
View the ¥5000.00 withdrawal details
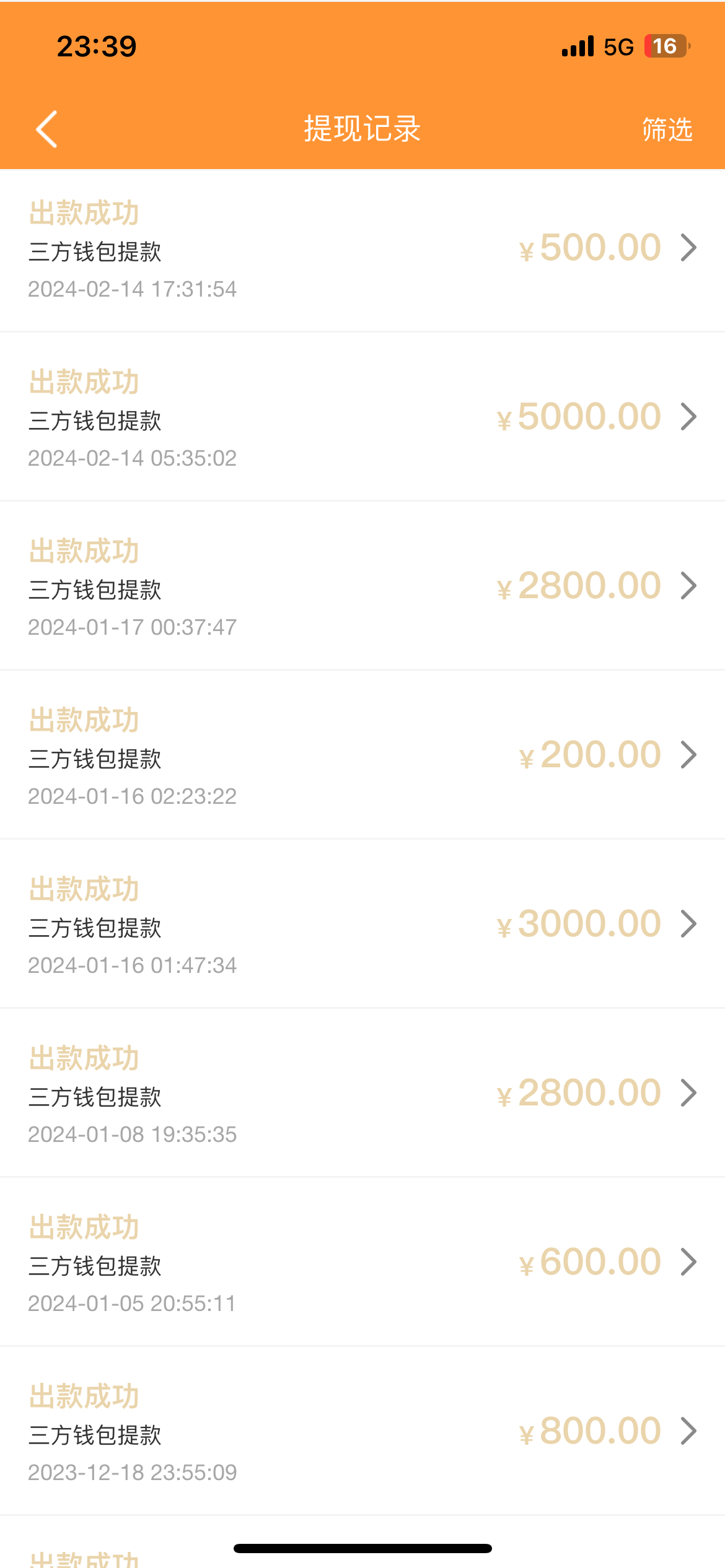coord(362,417)
